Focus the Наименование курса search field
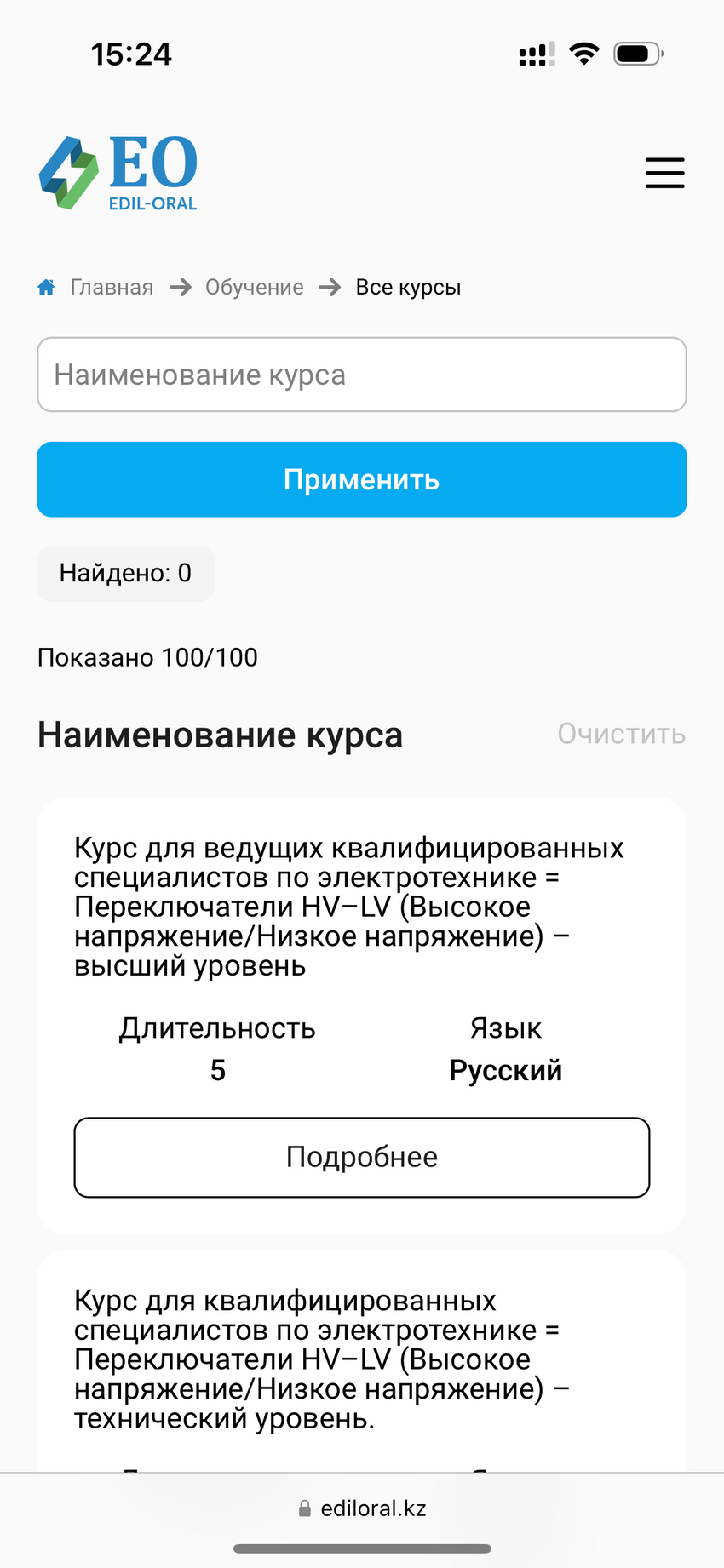 pyautogui.click(x=361, y=375)
